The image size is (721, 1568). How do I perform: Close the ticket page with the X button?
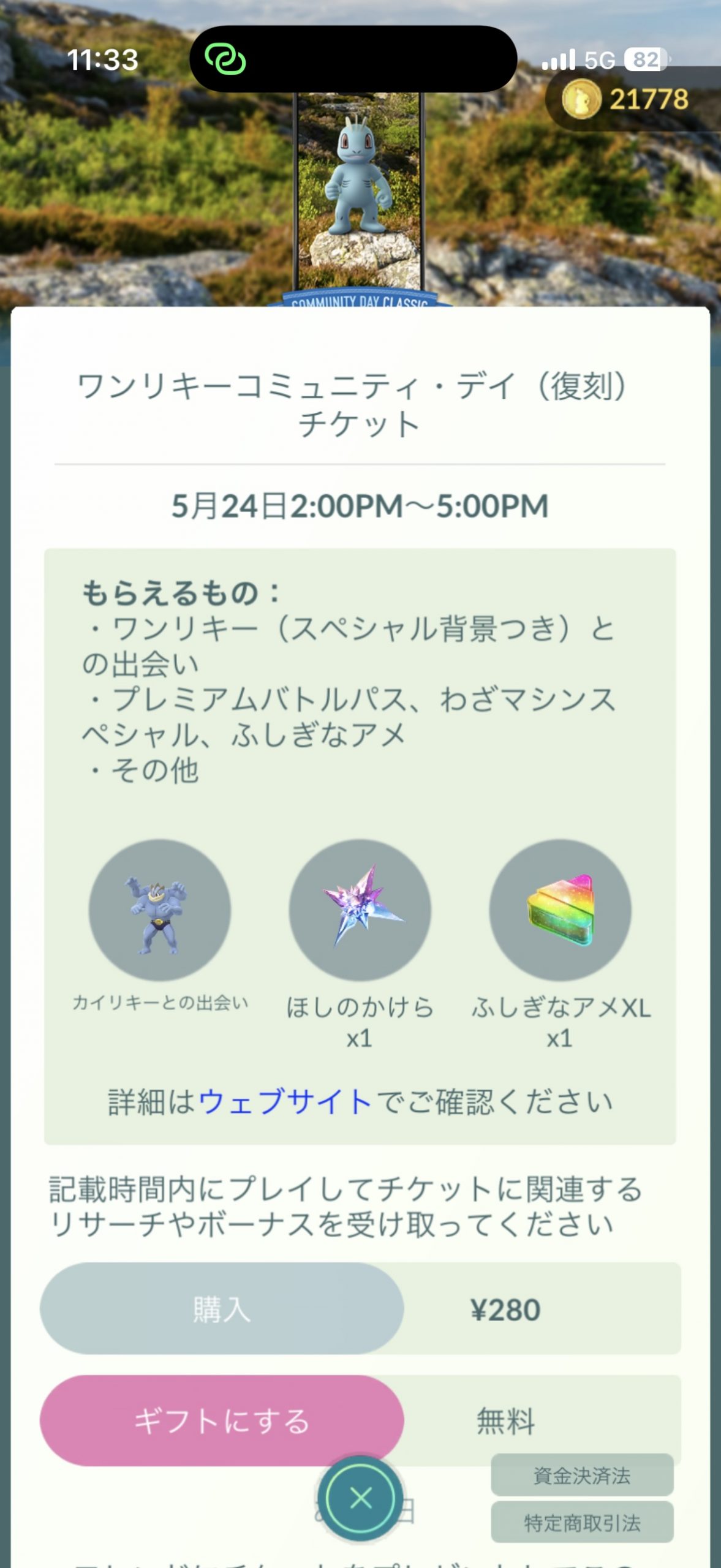360,1498
